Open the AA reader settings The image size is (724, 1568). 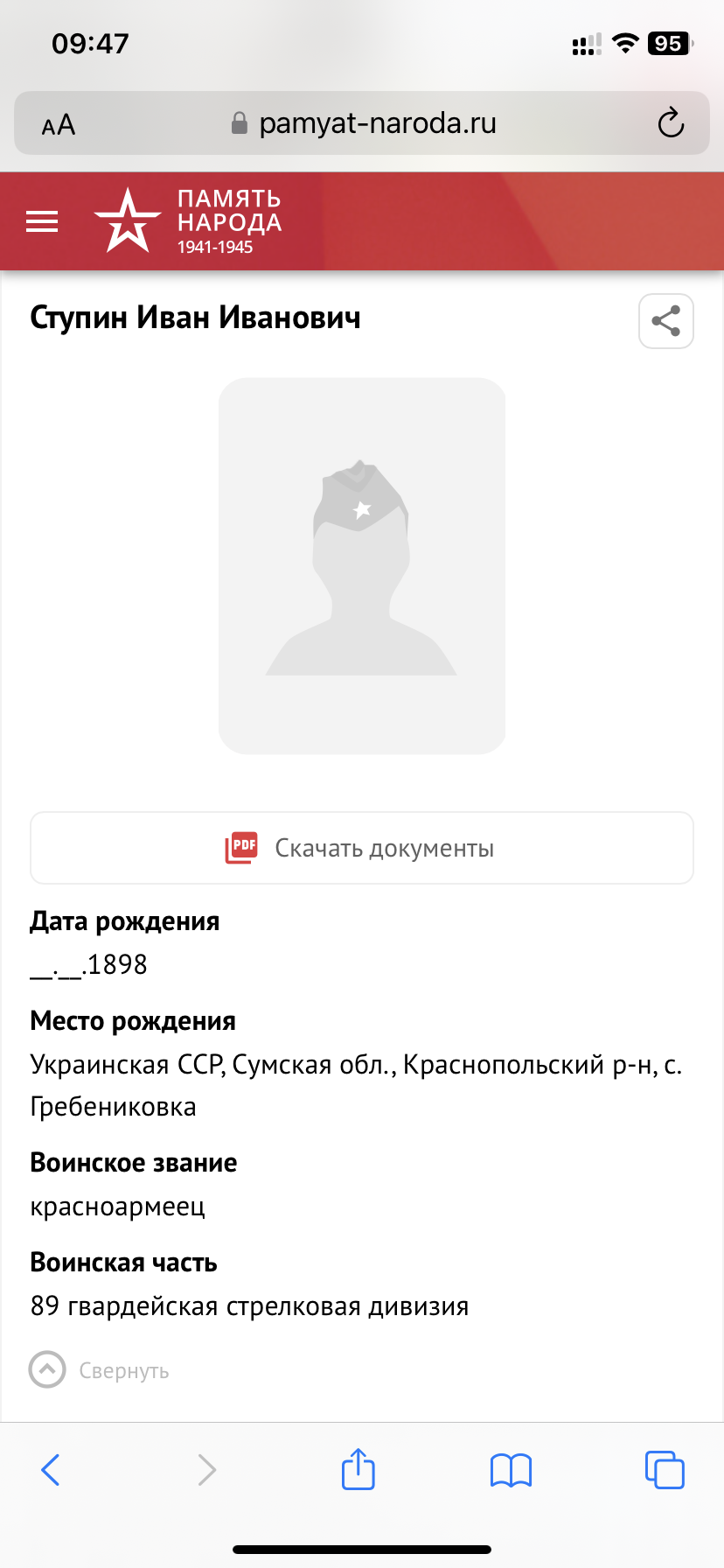59,125
